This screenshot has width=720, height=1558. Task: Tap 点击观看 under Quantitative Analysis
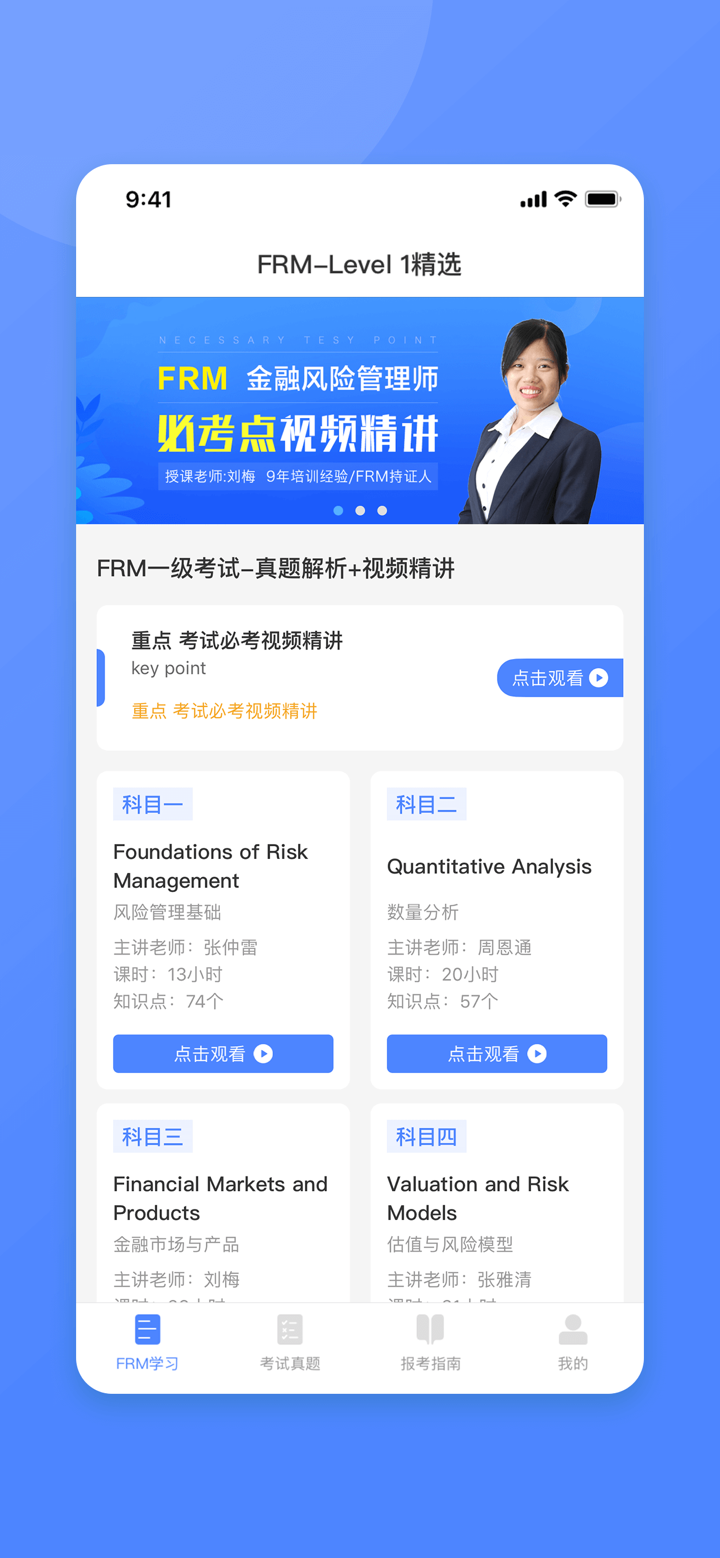497,1053
